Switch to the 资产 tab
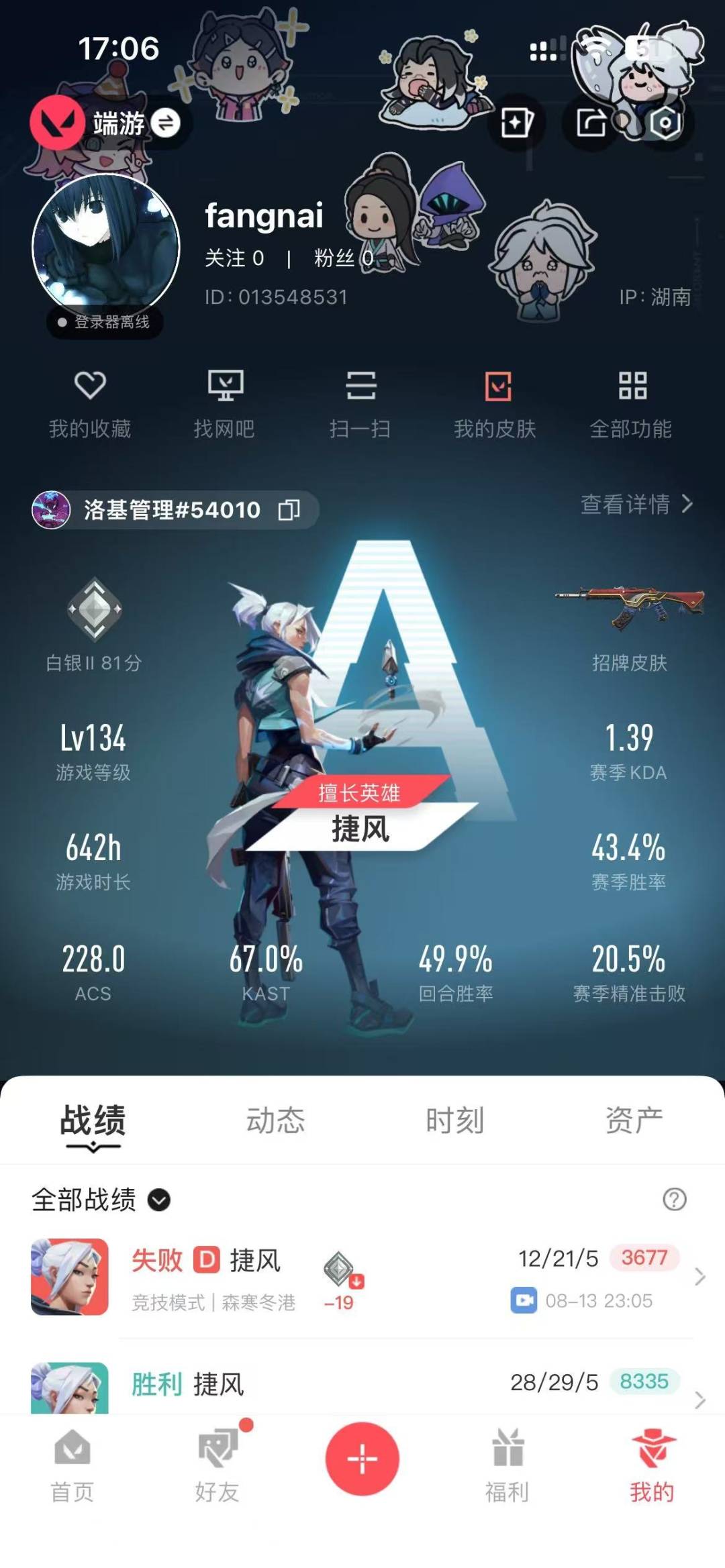Viewport: 725px width, 1568px height. tap(634, 1120)
